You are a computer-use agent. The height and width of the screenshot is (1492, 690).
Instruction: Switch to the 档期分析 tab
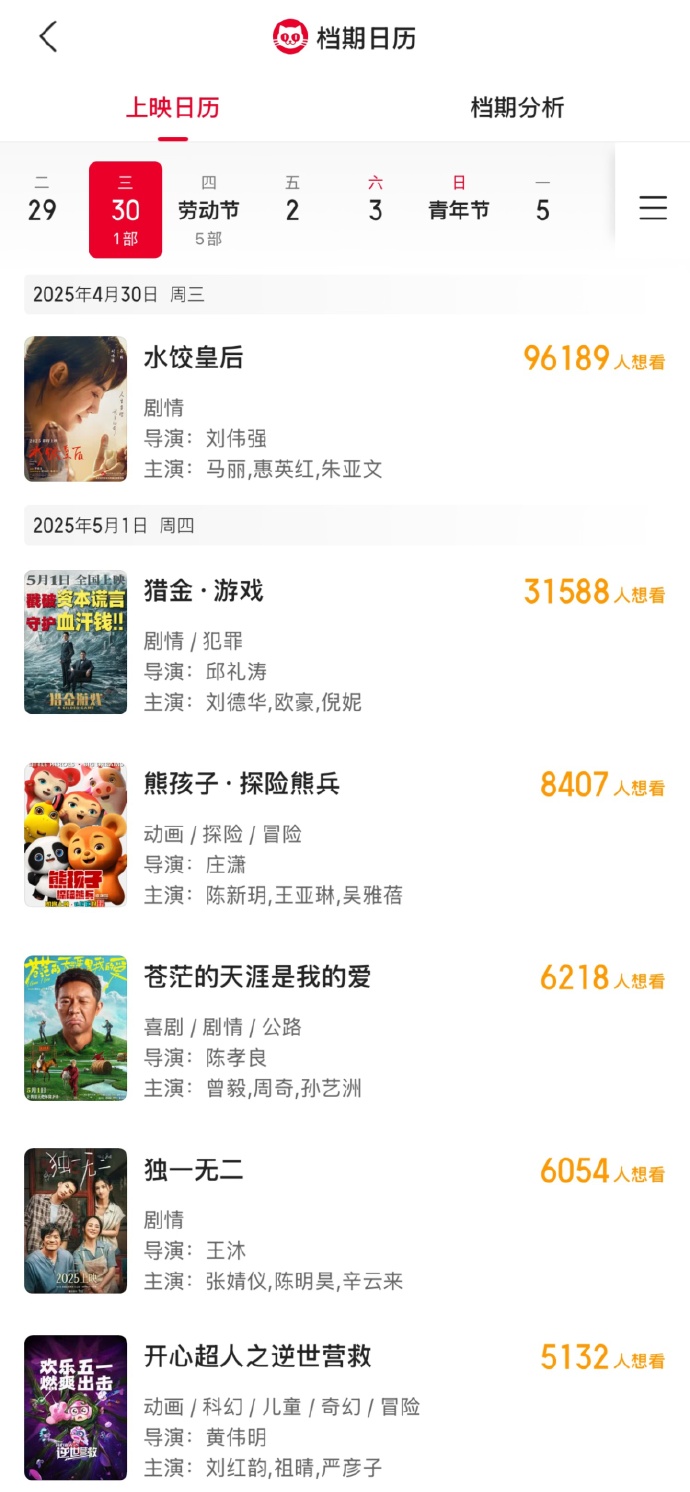[x=517, y=108]
